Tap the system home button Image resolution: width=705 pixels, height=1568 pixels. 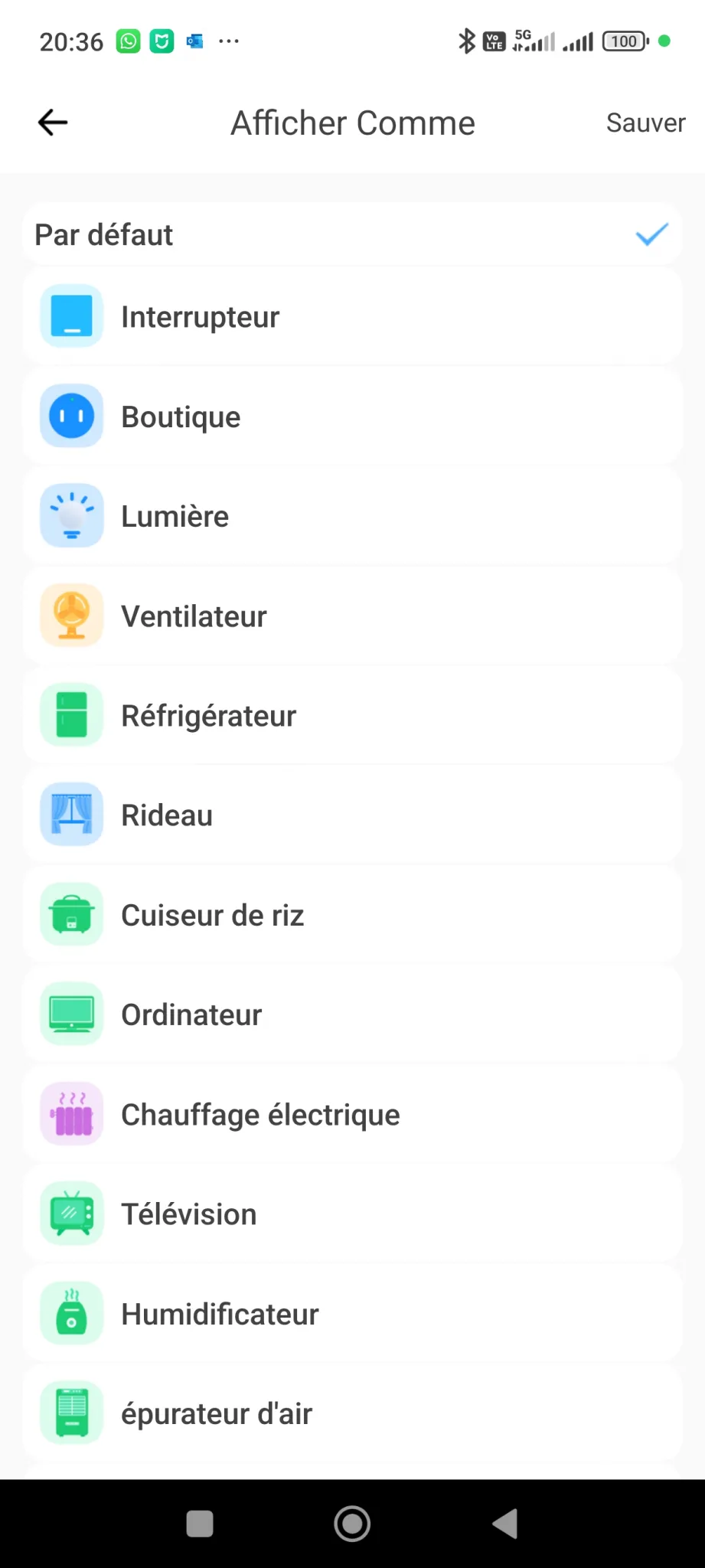click(x=352, y=1524)
